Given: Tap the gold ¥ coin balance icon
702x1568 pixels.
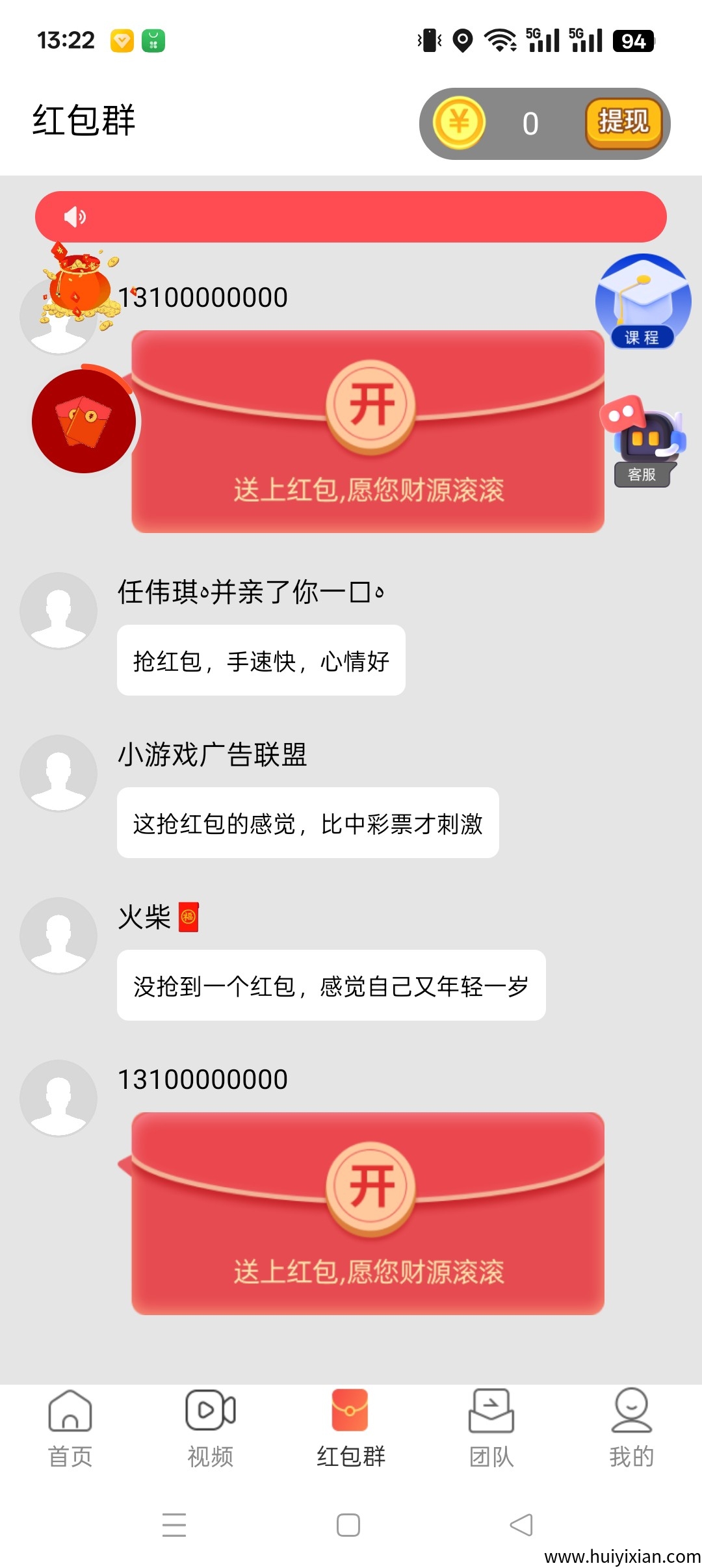Looking at the screenshot, I should 459,124.
